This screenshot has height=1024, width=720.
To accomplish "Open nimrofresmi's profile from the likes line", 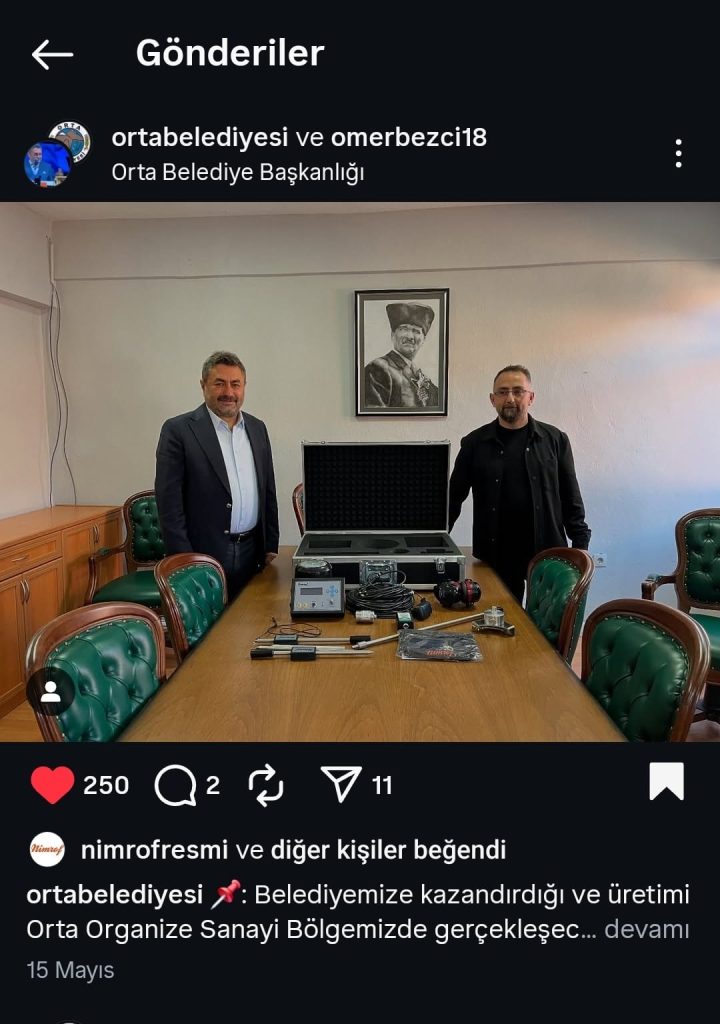I will tap(154, 850).
